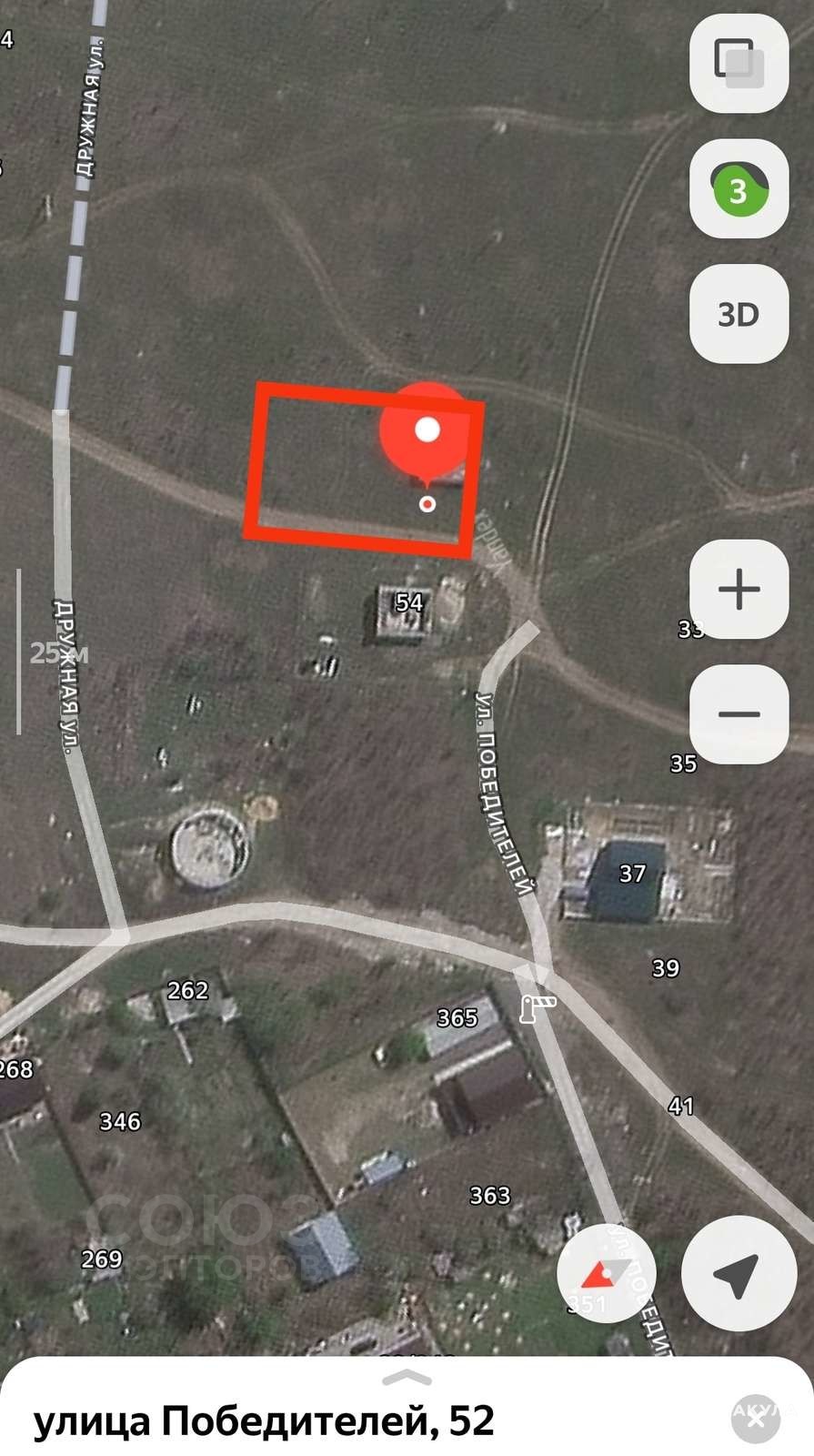Open the traffic level indicator showing 3
The image size is (814, 1456).
coord(739,188)
